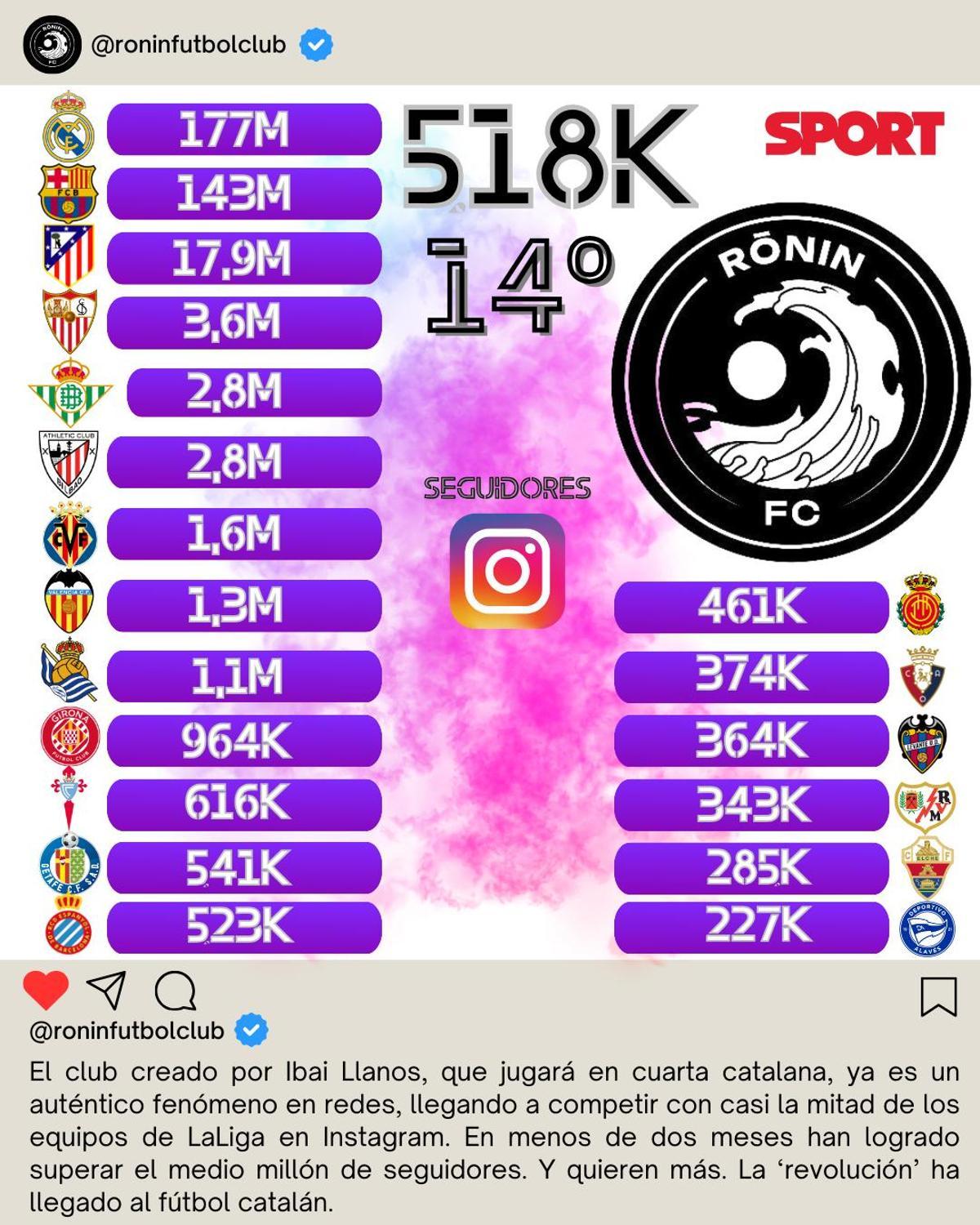Select the Rayo Vallecano badge

point(924,804)
